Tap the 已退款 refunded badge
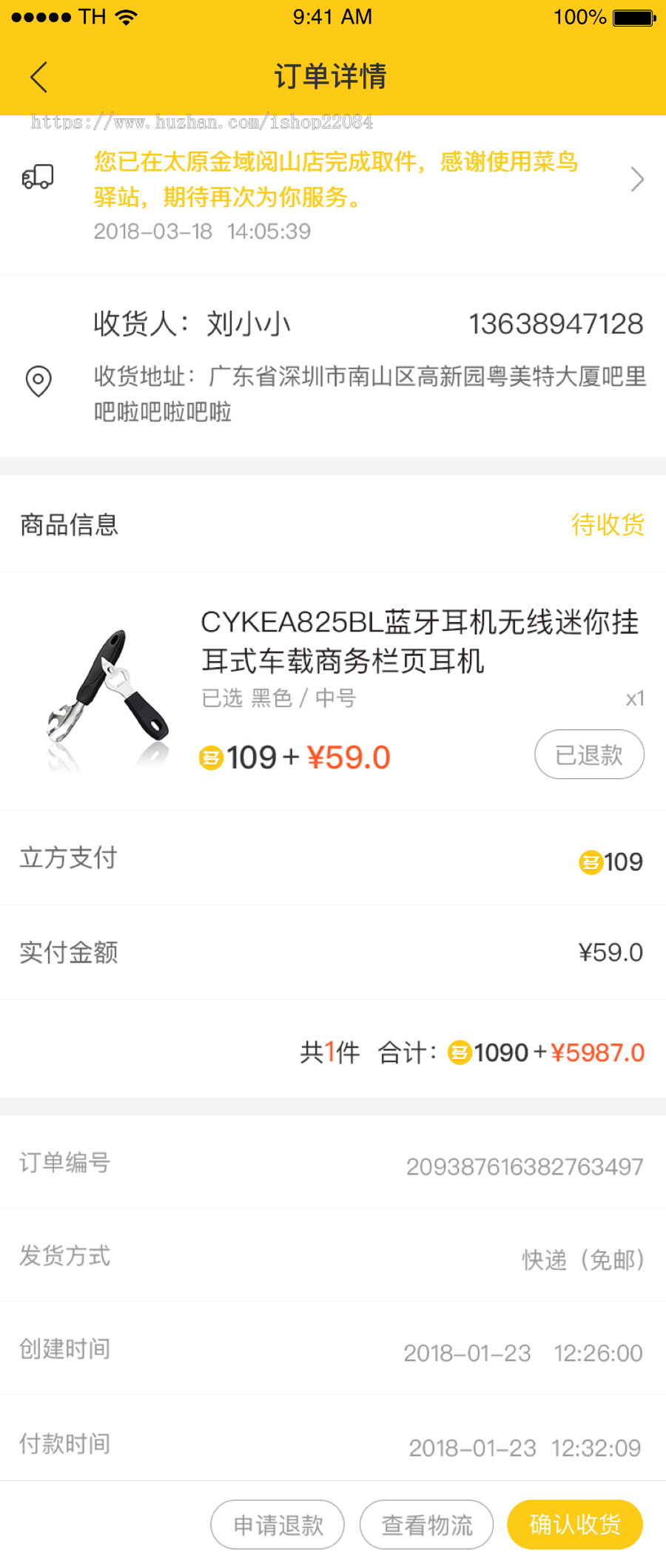 tap(589, 754)
